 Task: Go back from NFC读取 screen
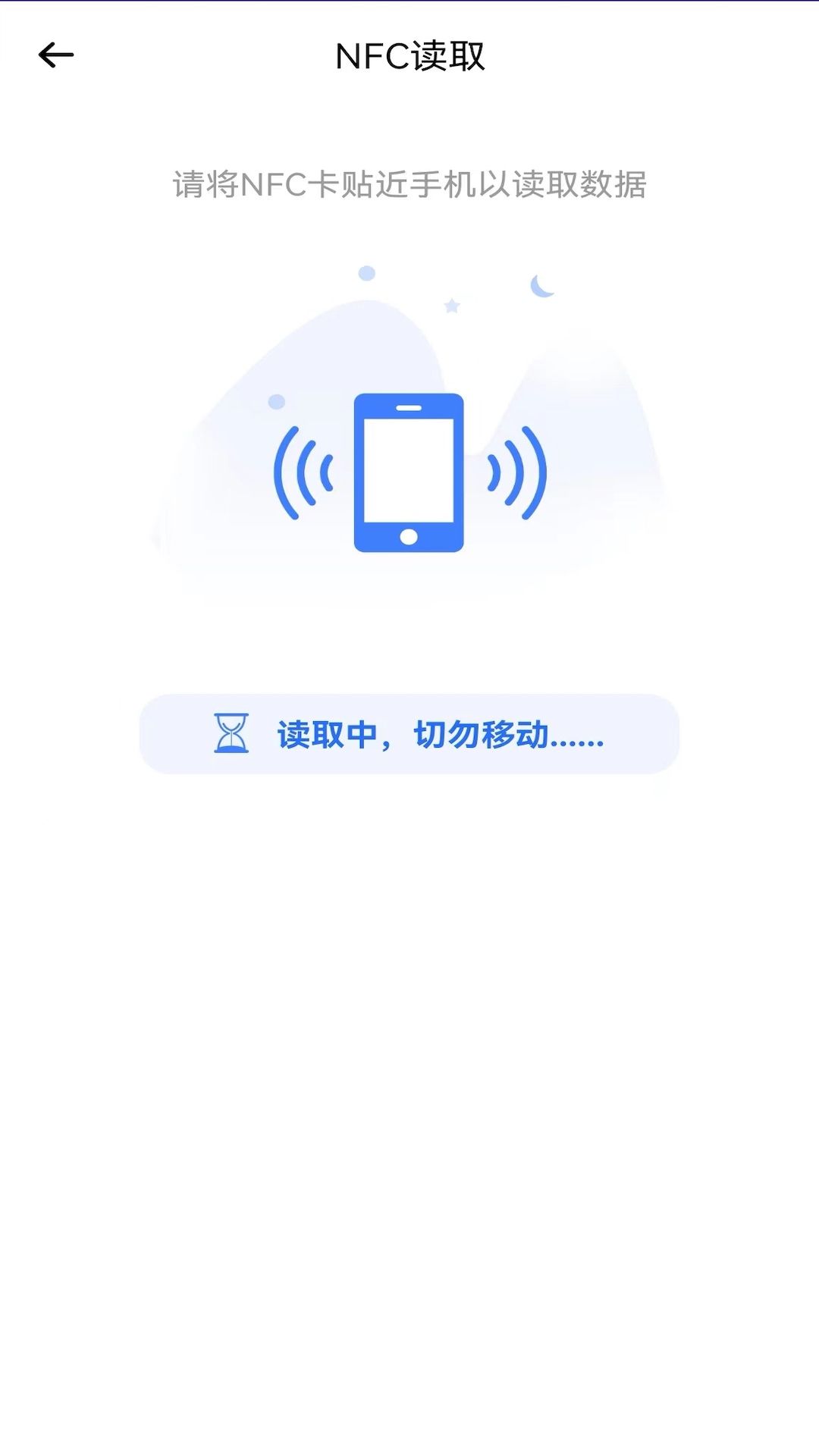tap(56, 55)
